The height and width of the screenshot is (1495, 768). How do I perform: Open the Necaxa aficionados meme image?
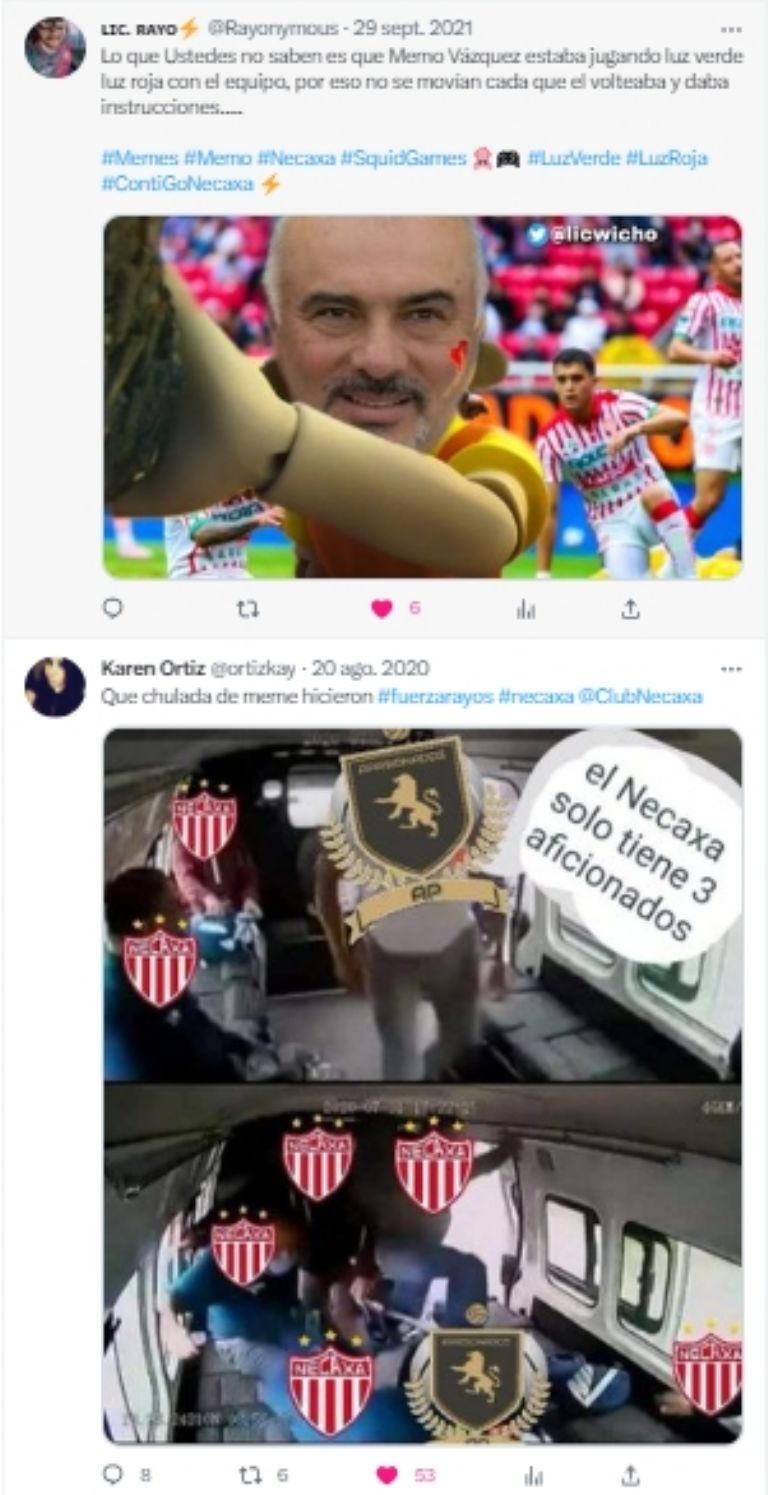pyautogui.click(x=423, y=1085)
